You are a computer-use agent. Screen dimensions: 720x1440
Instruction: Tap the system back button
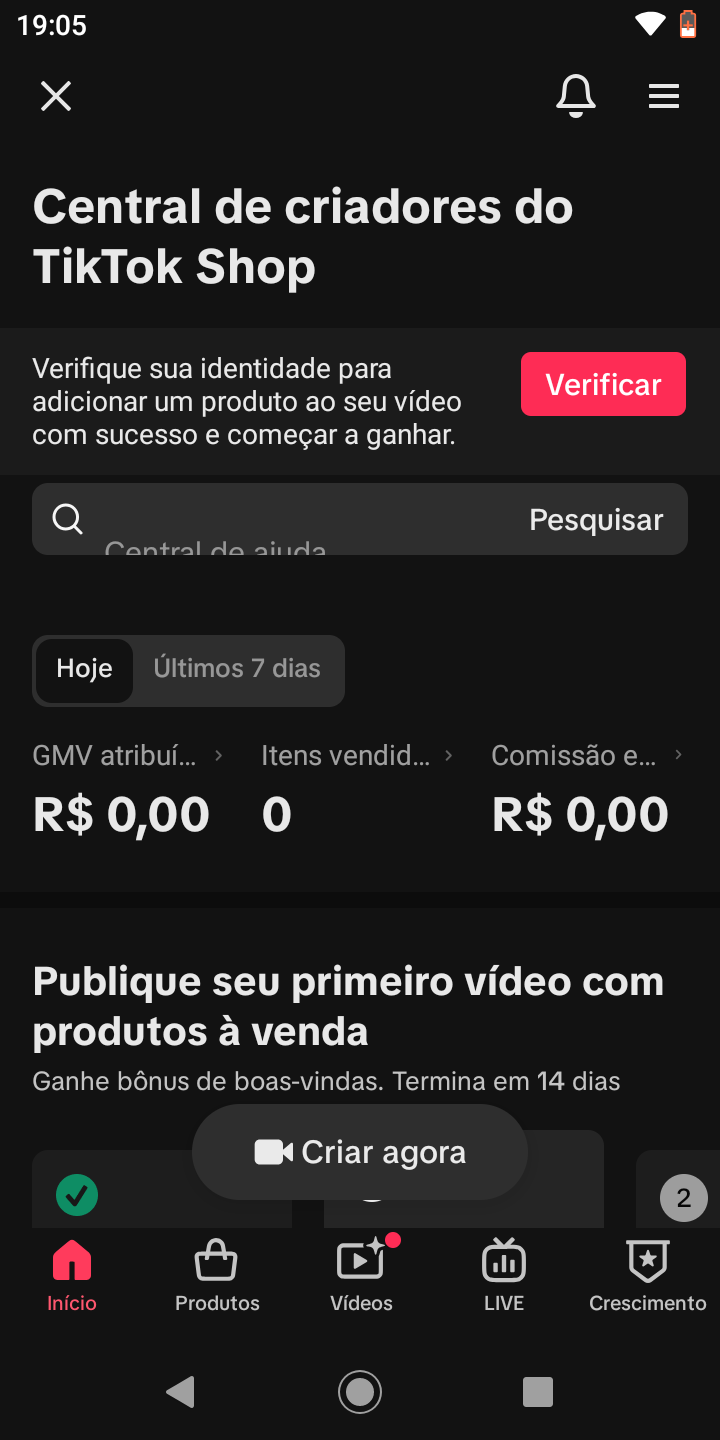click(180, 1391)
